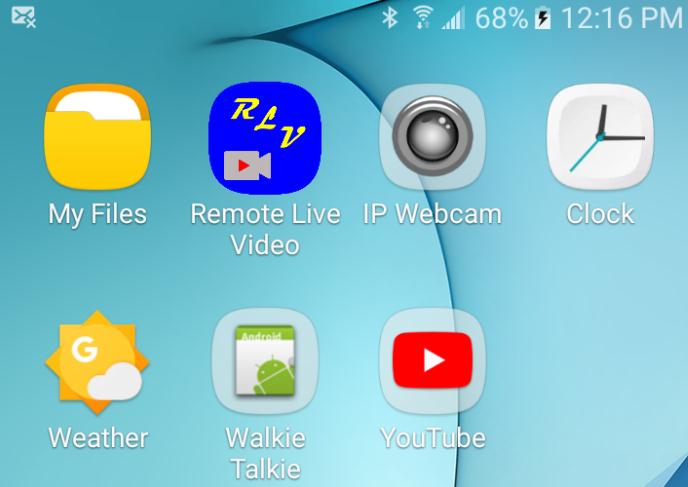Check the Weather app
The image size is (688, 487).
click(97, 363)
